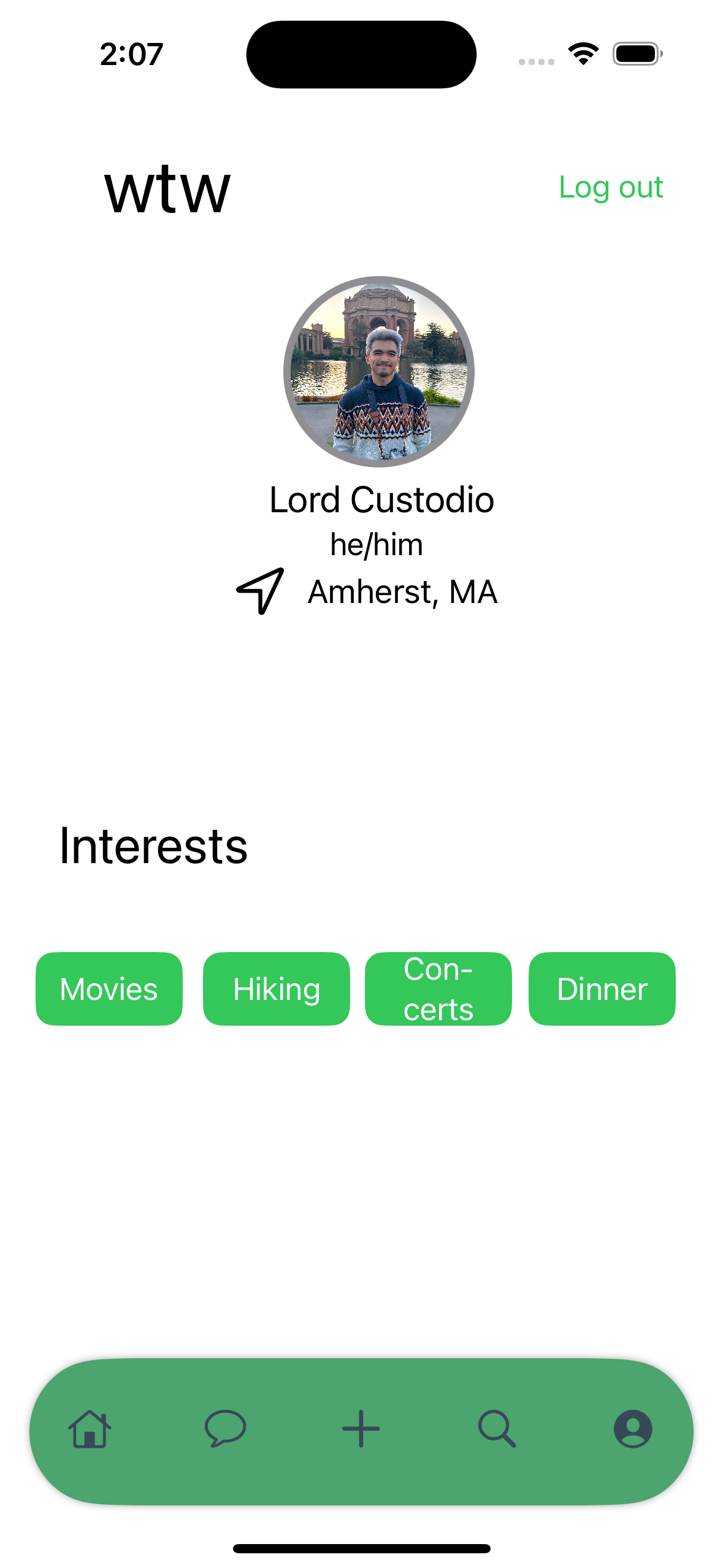
Task: Select the profile tab
Action: pos(633,1429)
